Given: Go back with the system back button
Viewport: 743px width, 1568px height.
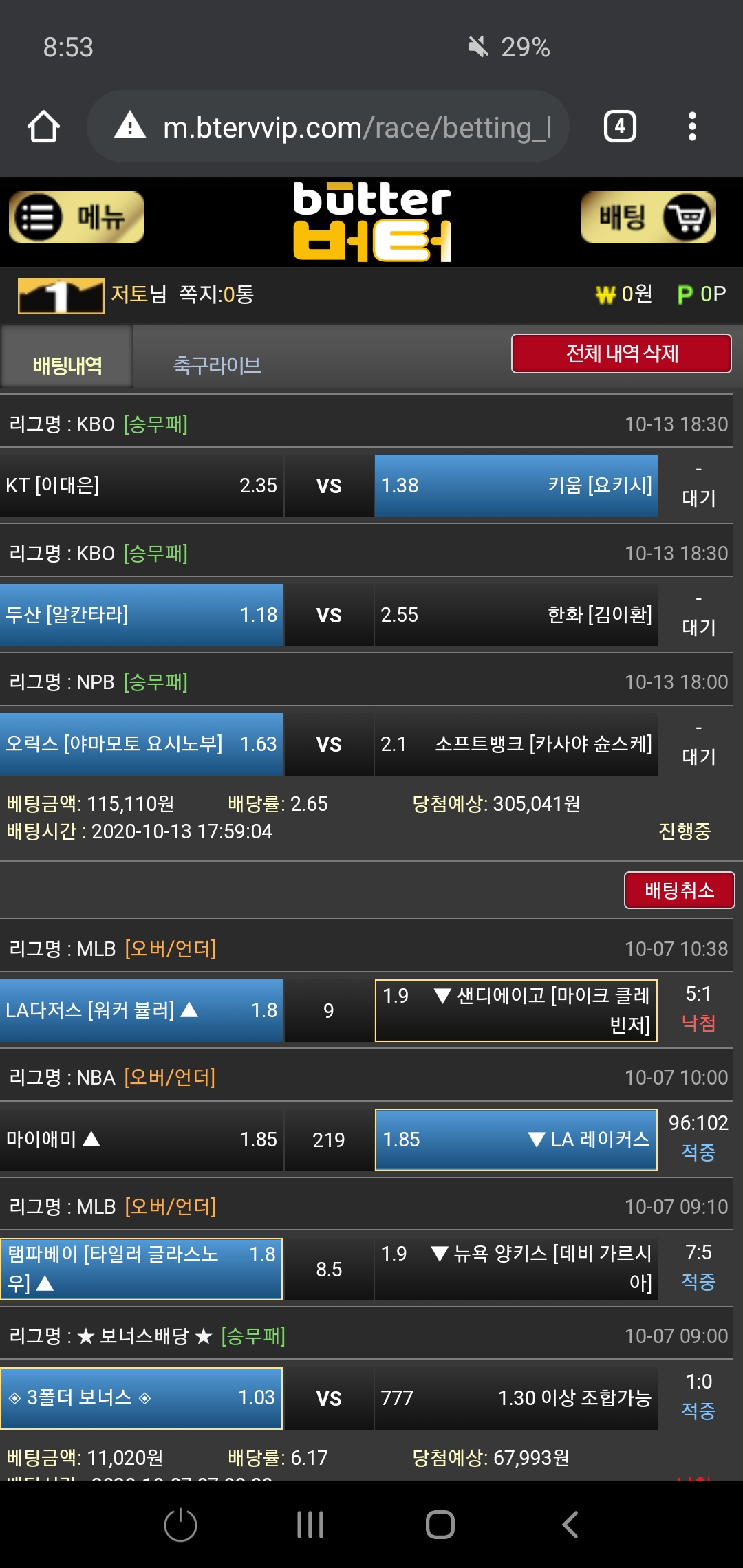Looking at the screenshot, I should pos(570,1525).
